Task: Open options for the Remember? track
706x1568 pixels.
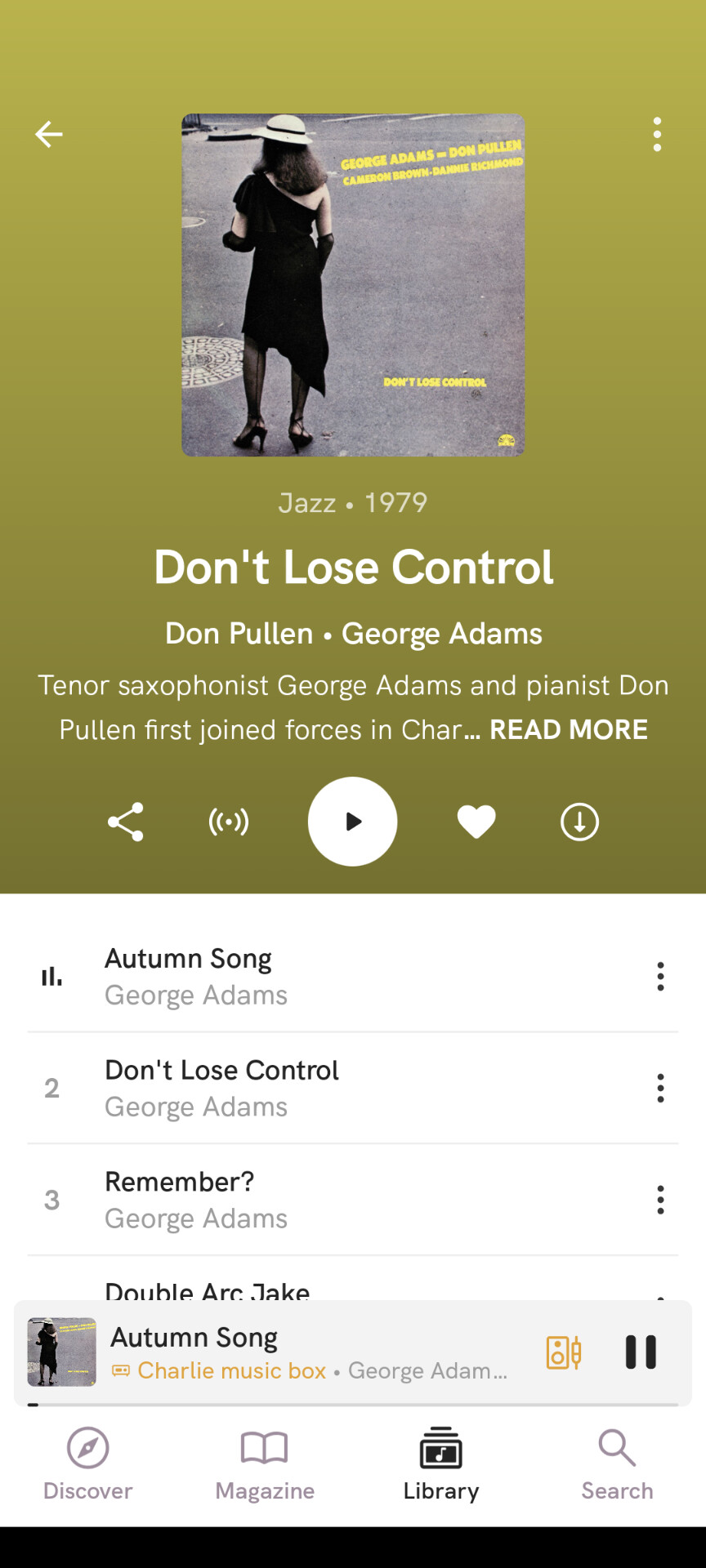Action: coord(660,1200)
